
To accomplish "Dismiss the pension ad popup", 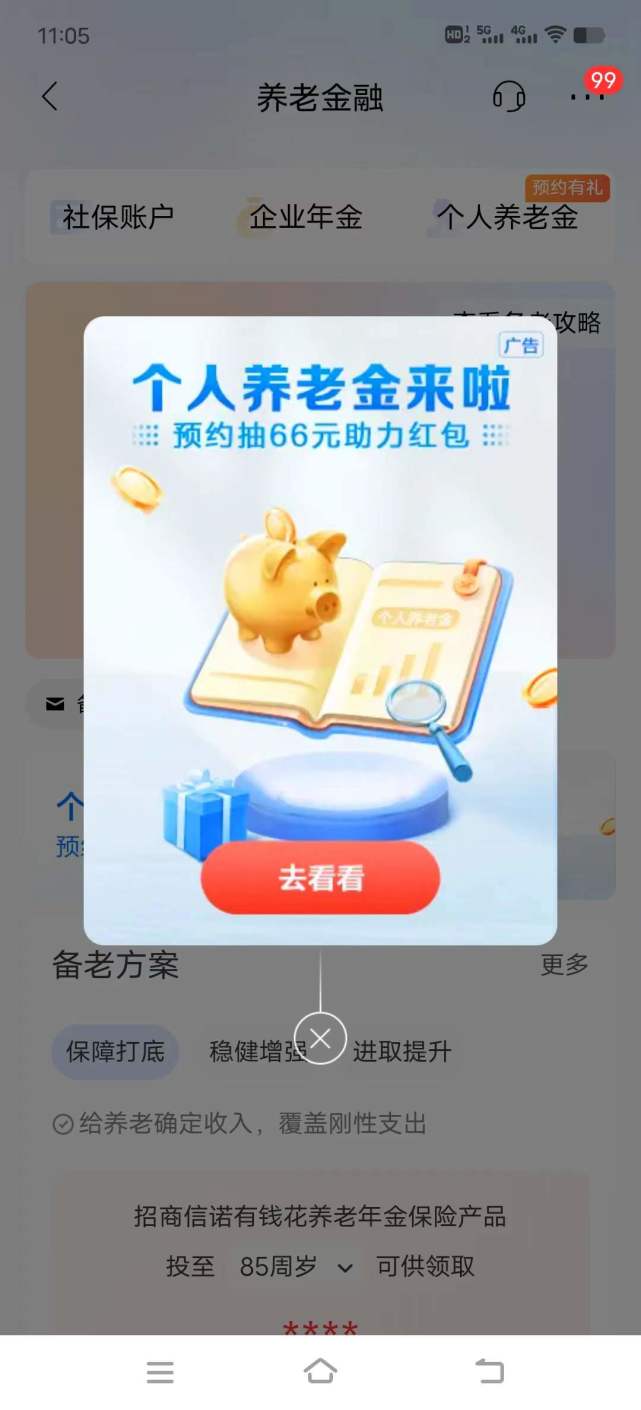I will [x=320, y=1038].
